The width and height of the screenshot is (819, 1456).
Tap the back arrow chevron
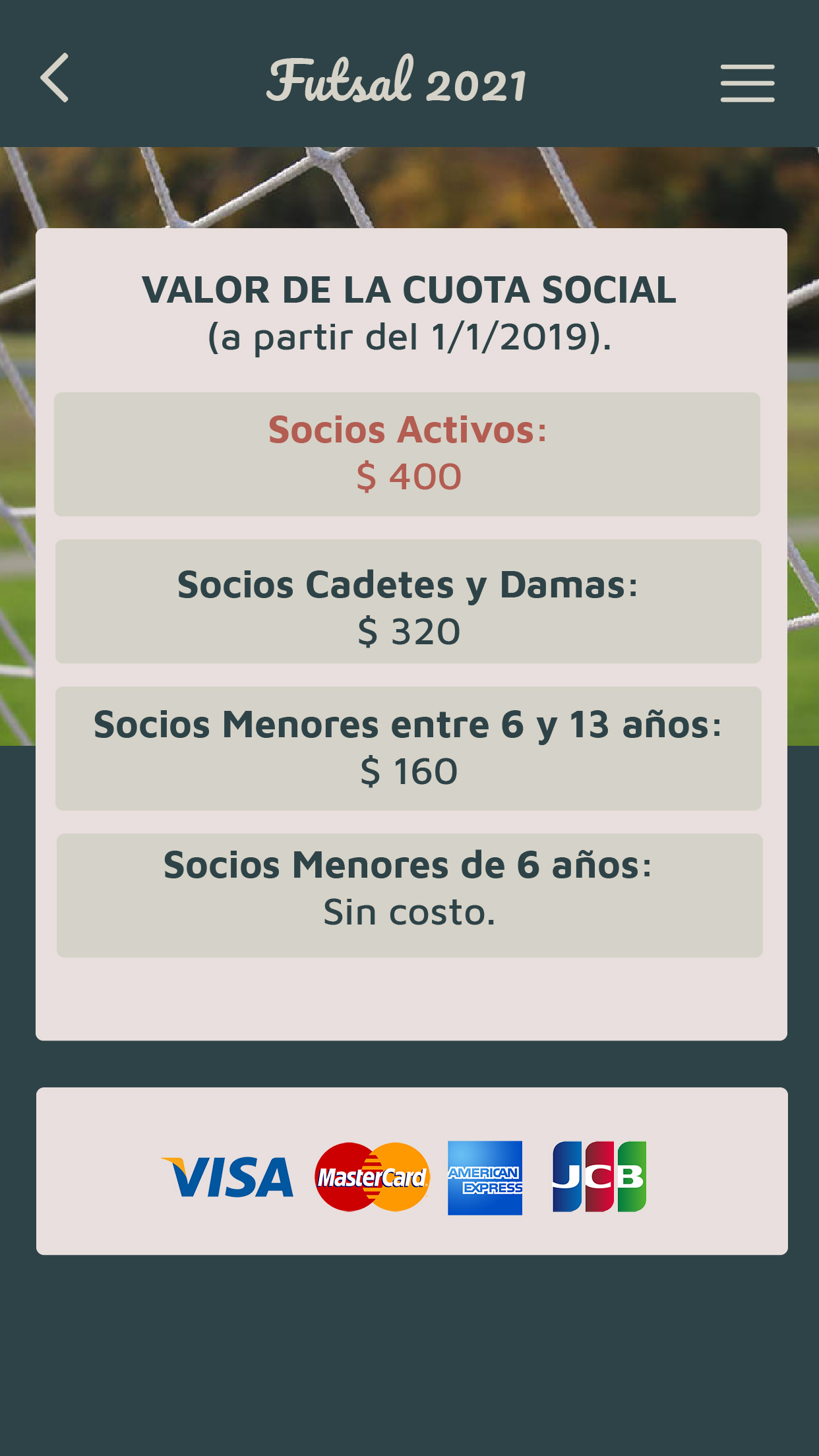pyautogui.click(x=55, y=80)
